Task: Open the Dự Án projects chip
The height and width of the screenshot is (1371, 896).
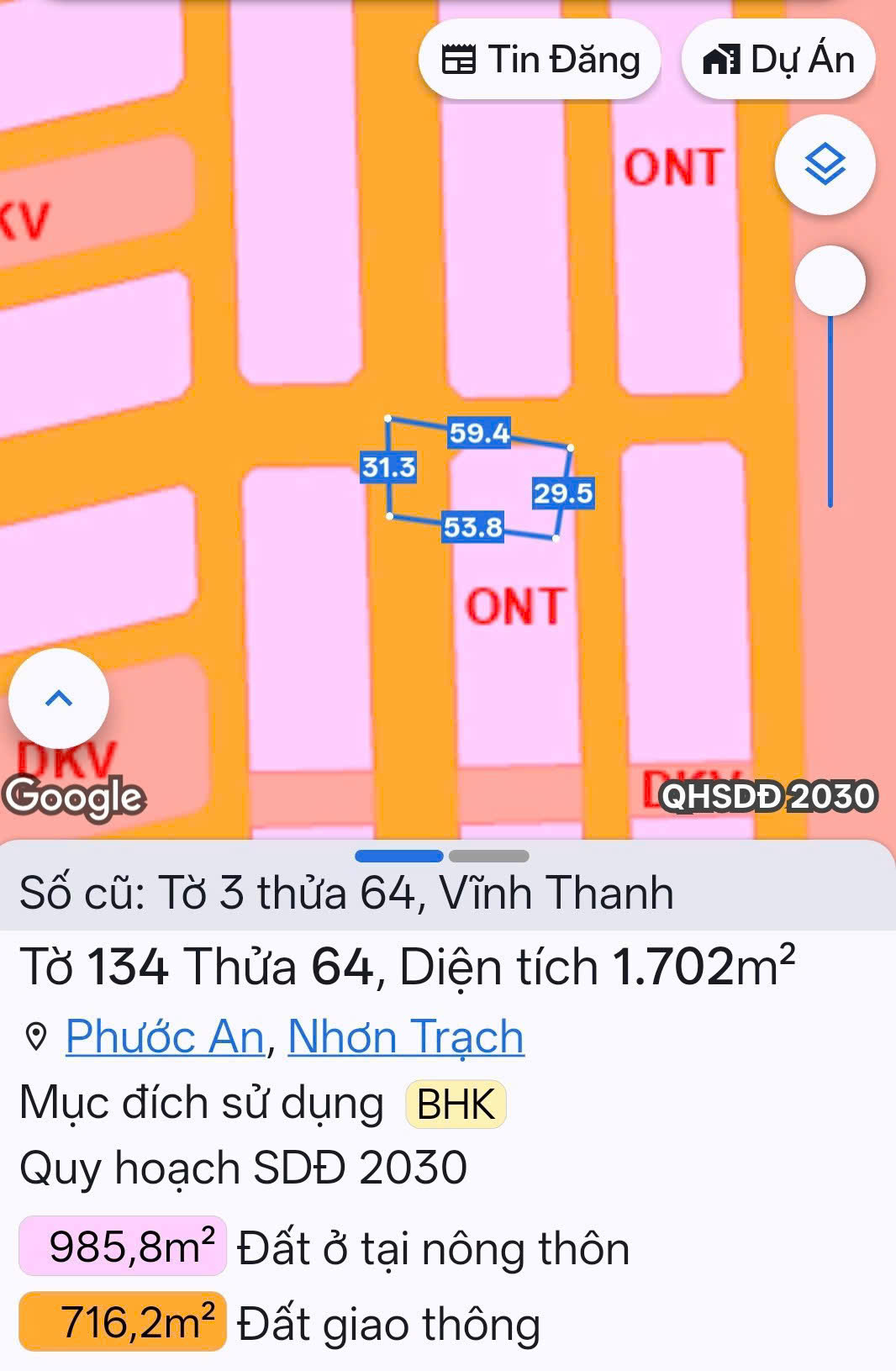Action: (777, 60)
